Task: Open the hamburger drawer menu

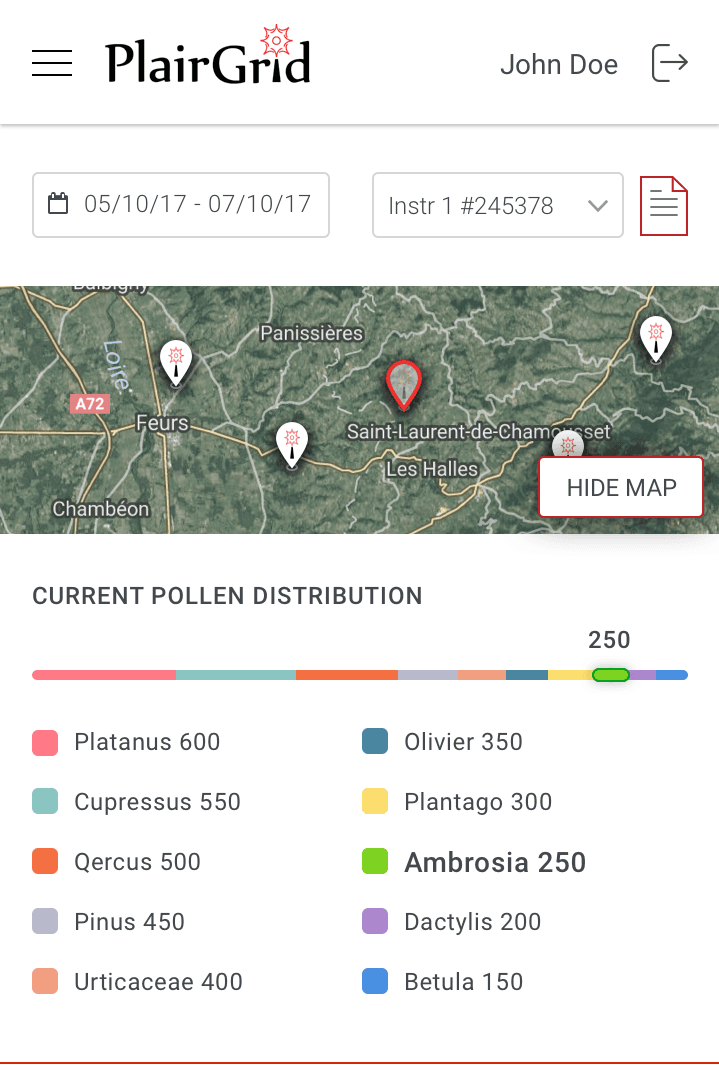Action: coord(52,63)
